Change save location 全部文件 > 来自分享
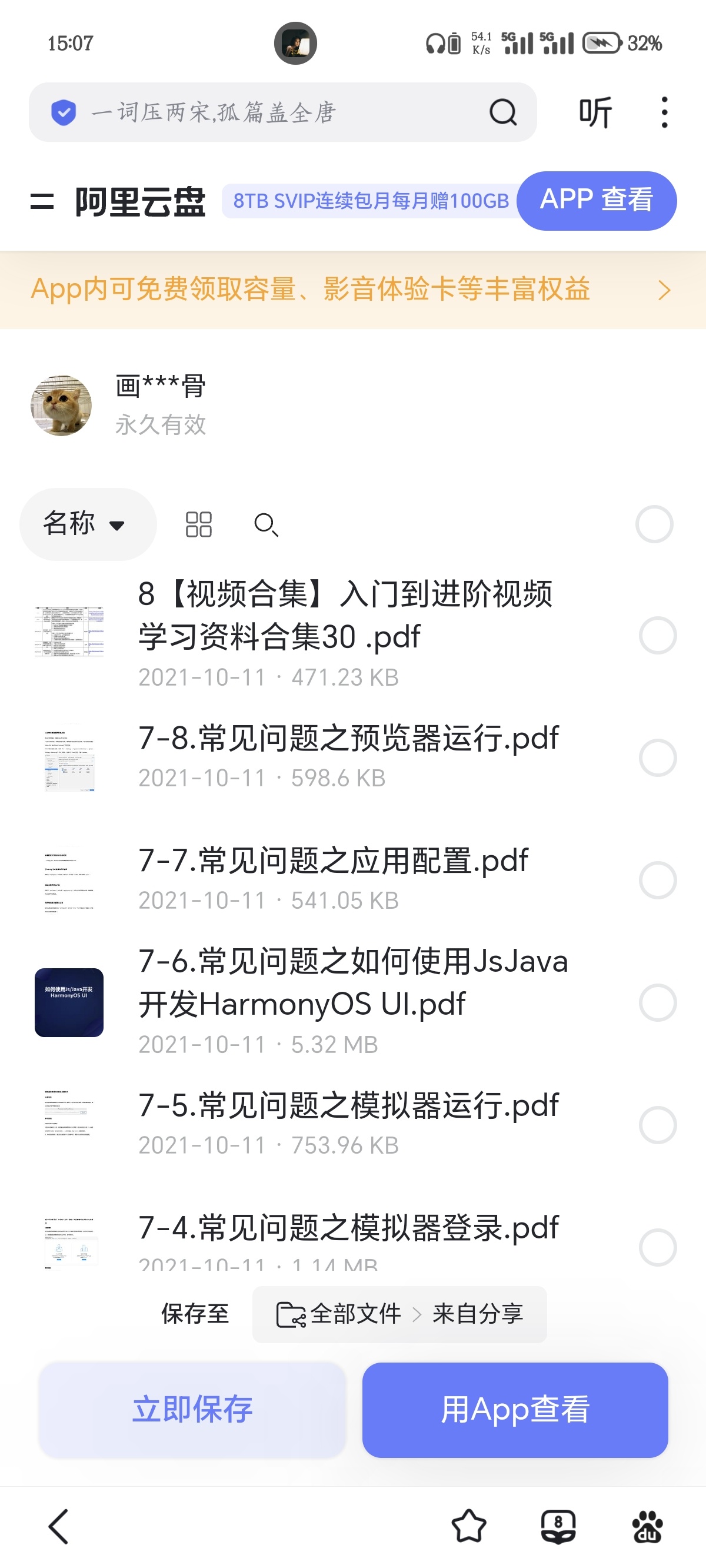This screenshot has width=706, height=1568. [399, 1314]
